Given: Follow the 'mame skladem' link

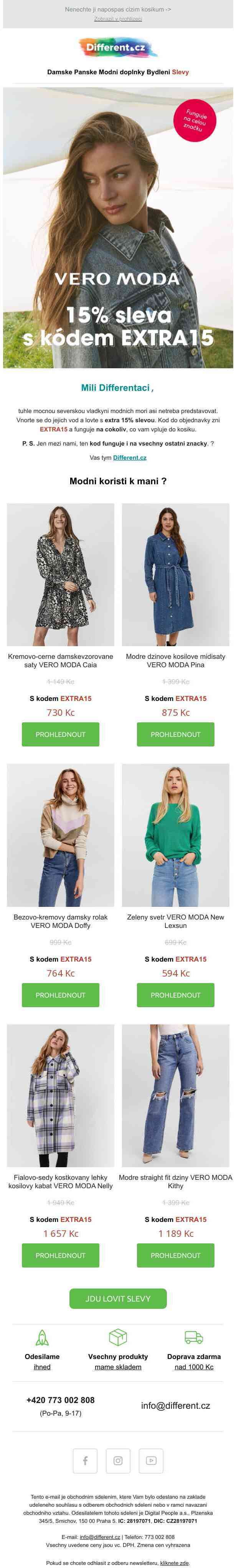Looking at the screenshot, I should click(x=118, y=1367).
